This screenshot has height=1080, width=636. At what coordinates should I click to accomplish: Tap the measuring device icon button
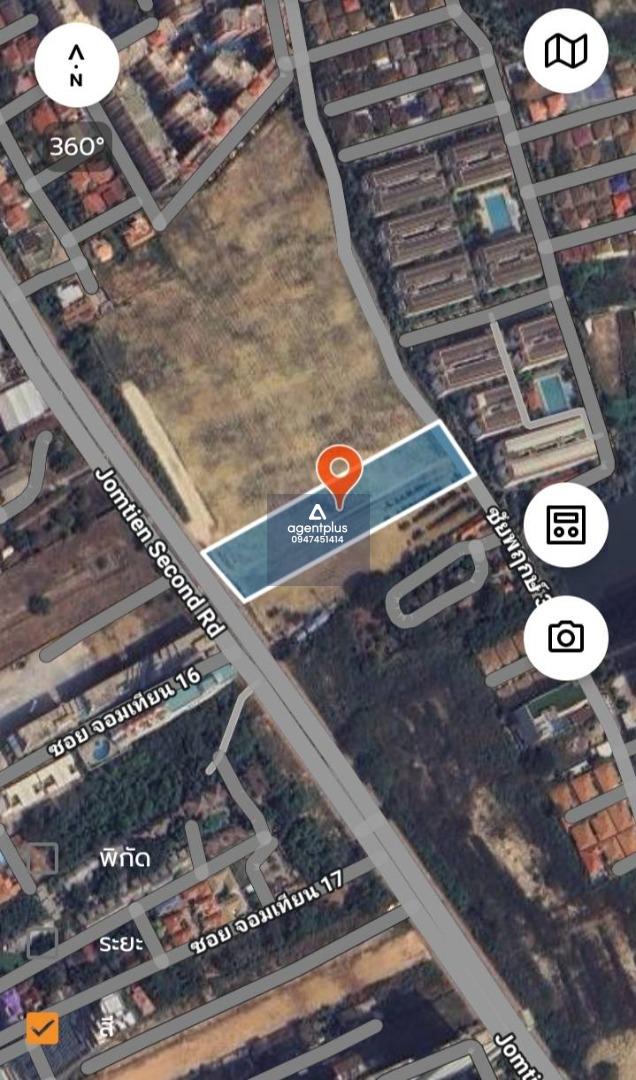click(x=565, y=524)
